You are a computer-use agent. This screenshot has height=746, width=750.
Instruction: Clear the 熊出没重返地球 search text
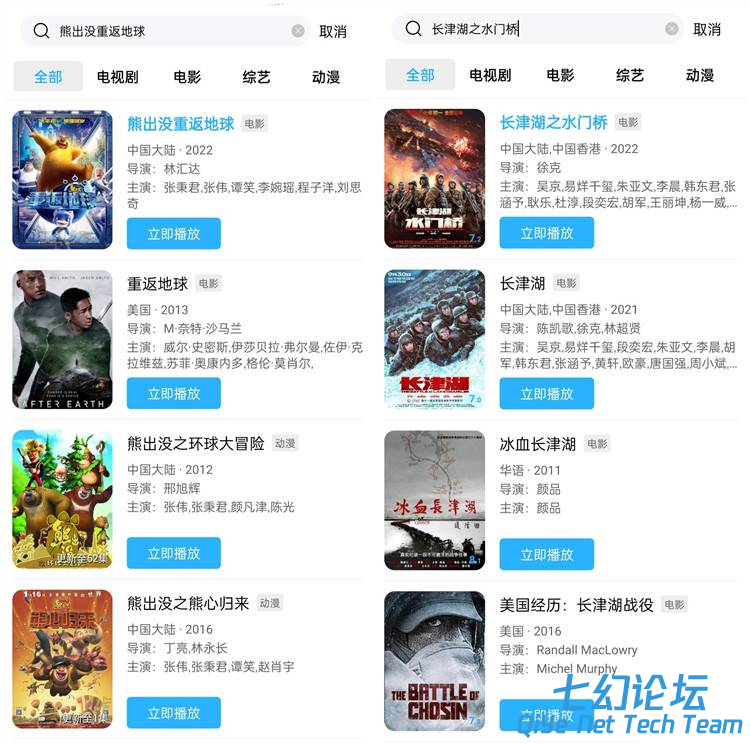(298, 31)
